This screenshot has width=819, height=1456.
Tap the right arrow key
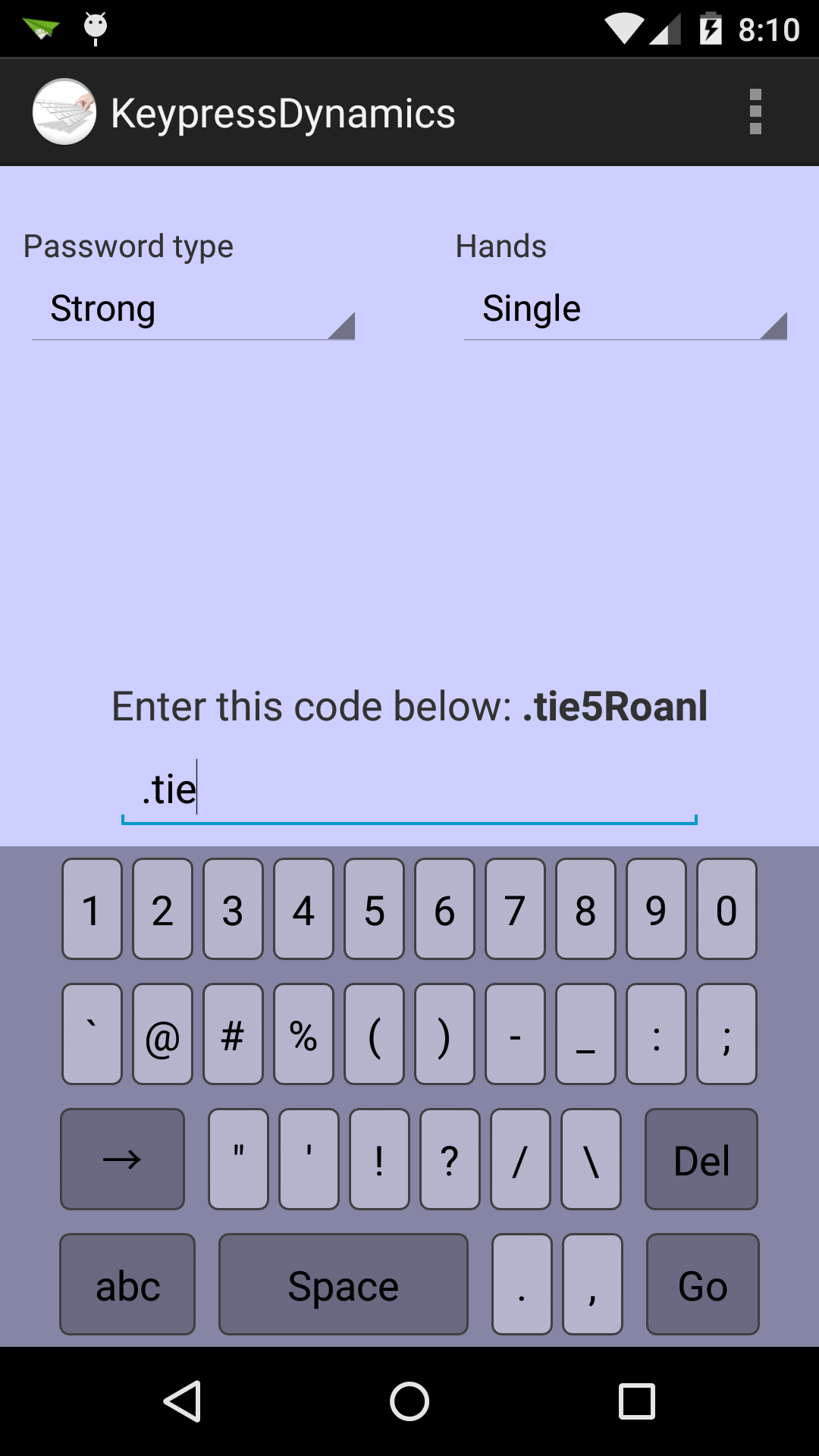click(122, 1159)
